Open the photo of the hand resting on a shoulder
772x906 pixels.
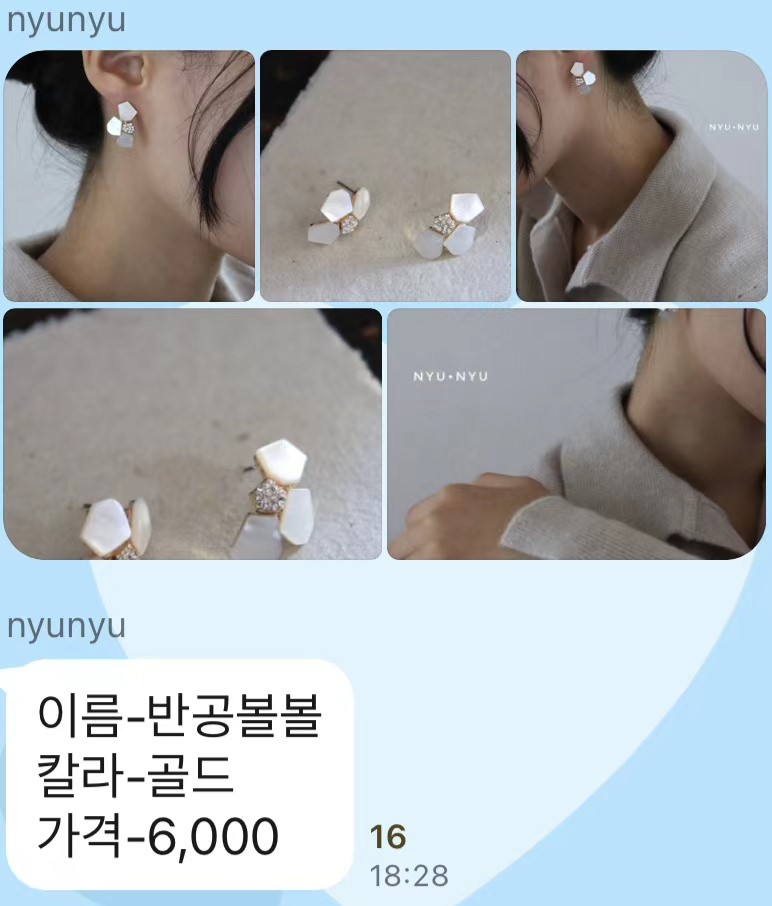tap(576, 434)
